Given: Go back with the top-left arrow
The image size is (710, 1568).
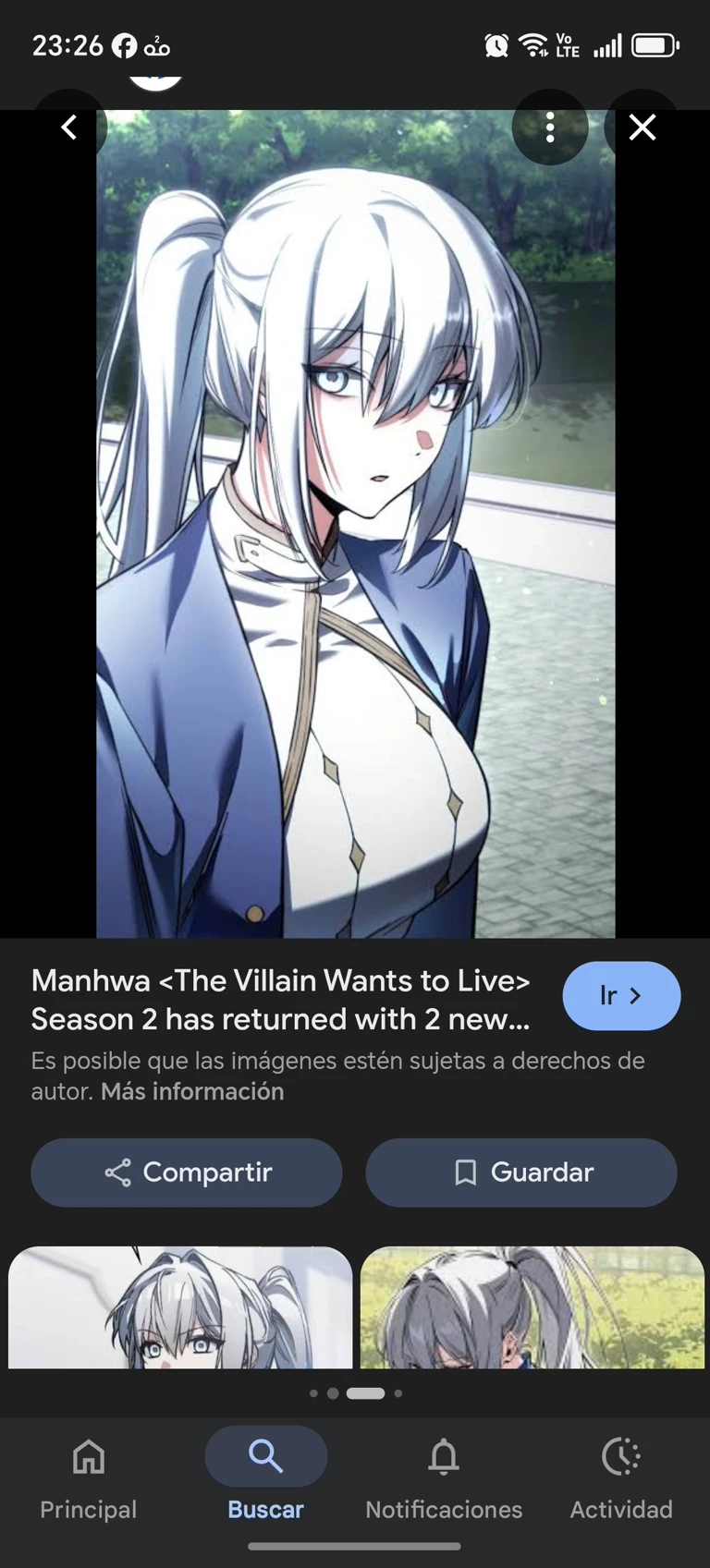Looking at the screenshot, I should (68, 128).
